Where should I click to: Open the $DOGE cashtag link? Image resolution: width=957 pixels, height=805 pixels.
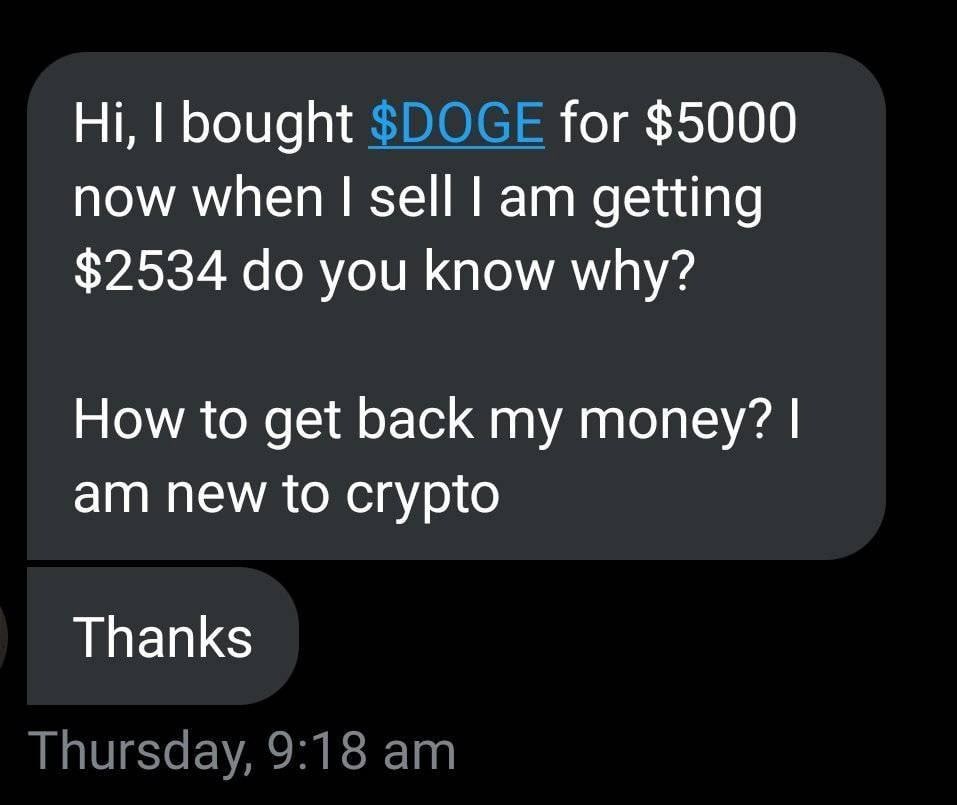pyautogui.click(x=456, y=124)
